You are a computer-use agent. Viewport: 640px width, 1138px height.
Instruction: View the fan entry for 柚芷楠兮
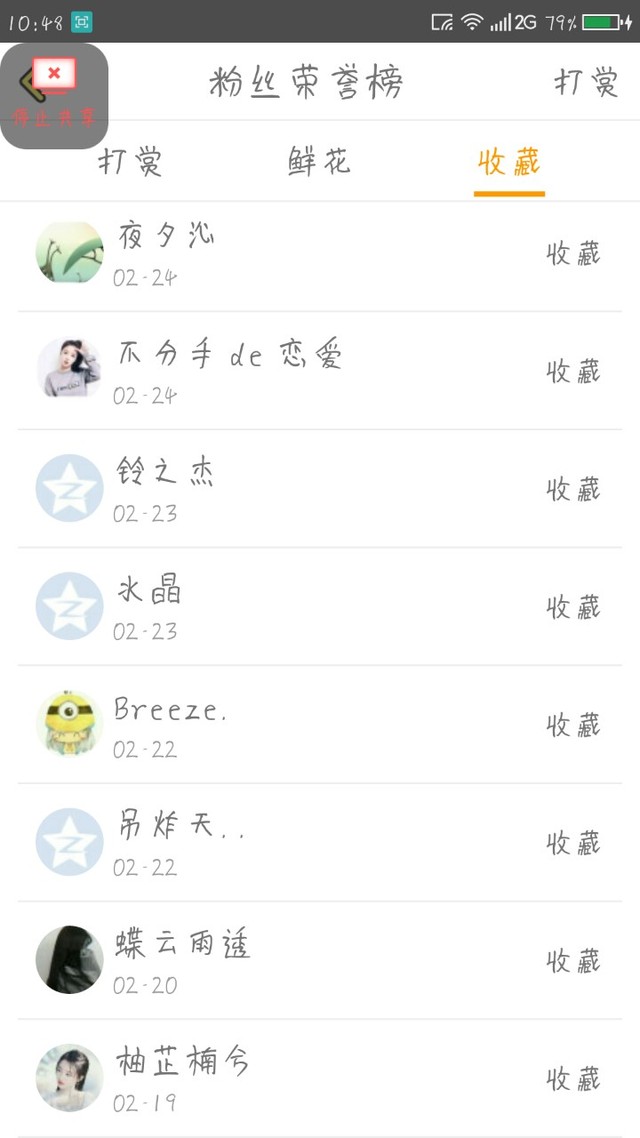(x=320, y=1079)
